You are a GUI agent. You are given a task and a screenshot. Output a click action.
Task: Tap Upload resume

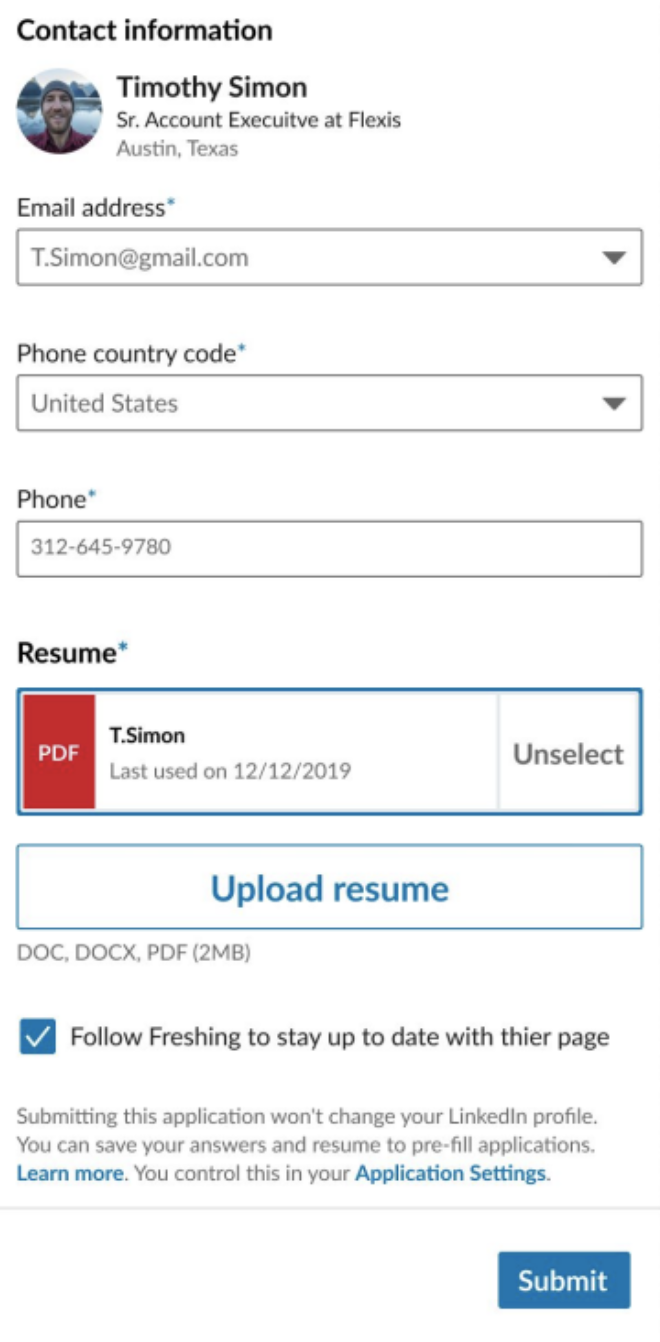(x=329, y=888)
